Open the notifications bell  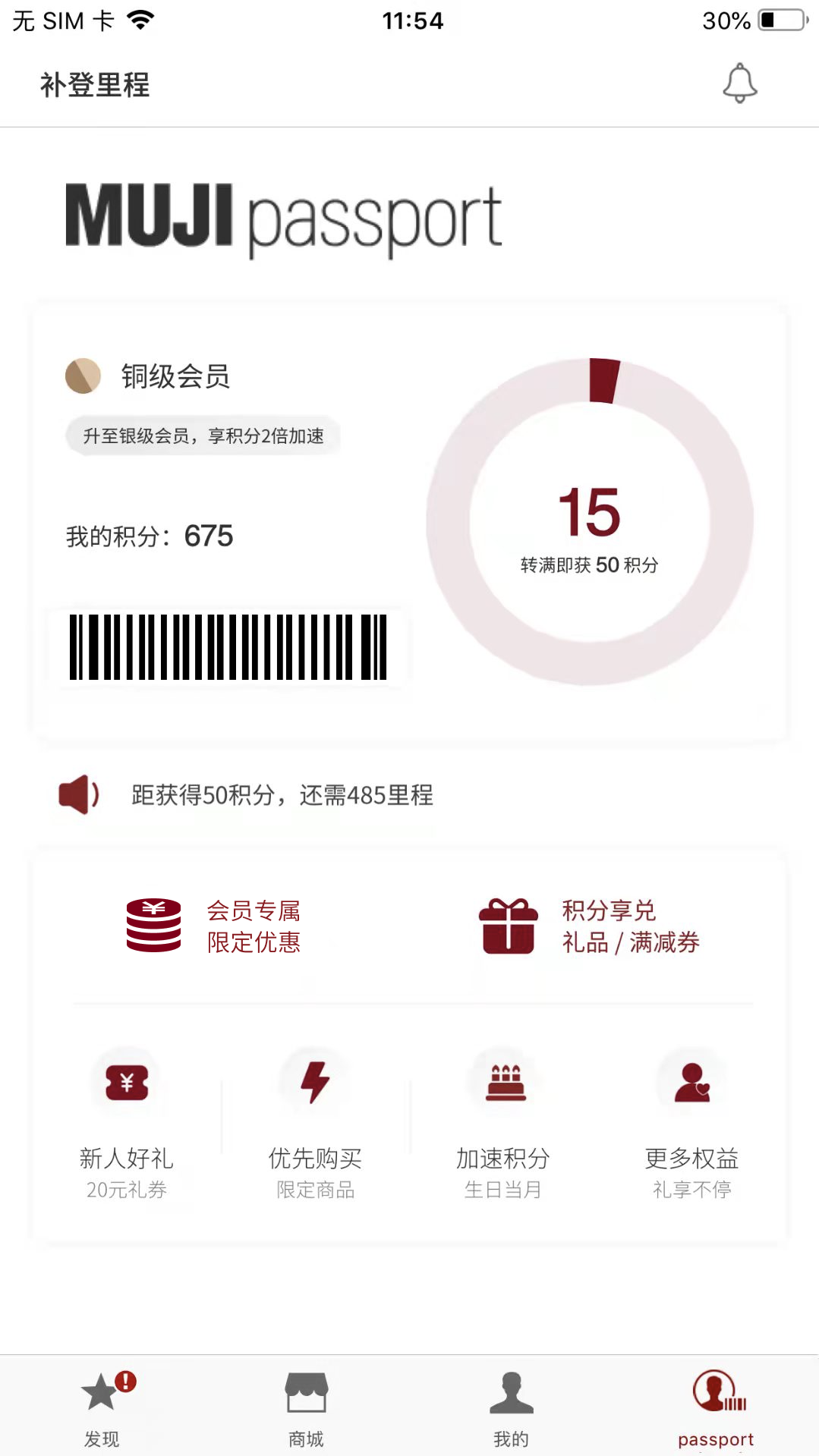739,83
